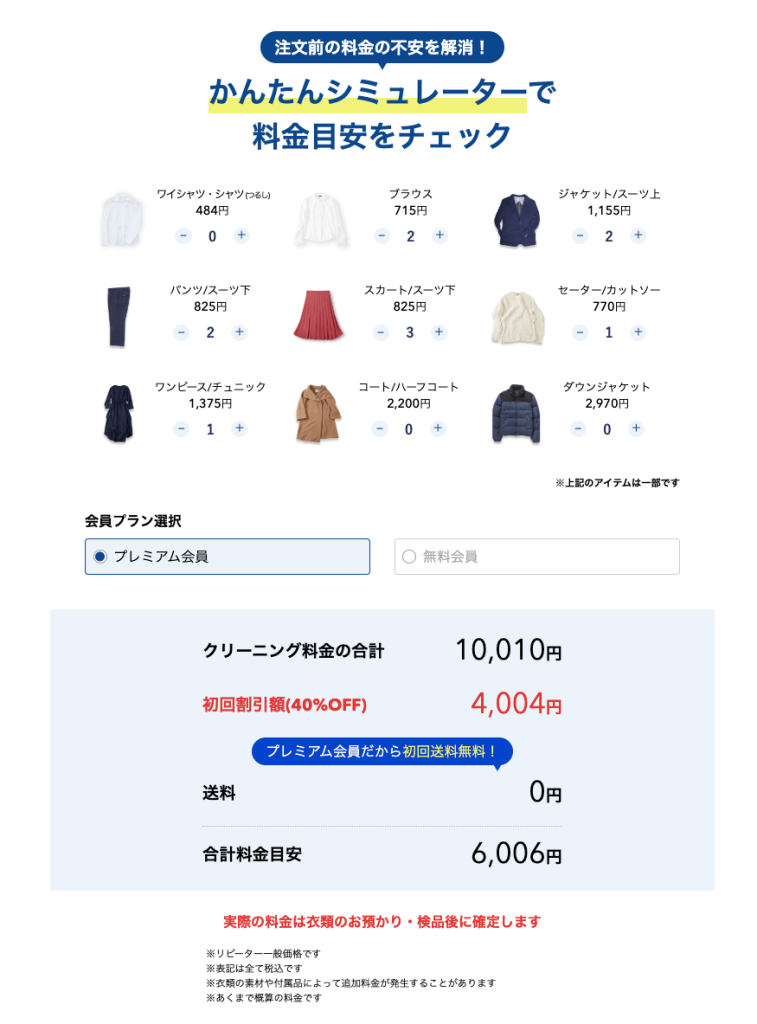Remove one セーター/カットソー
The height and width of the screenshot is (1024, 757).
[579, 332]
